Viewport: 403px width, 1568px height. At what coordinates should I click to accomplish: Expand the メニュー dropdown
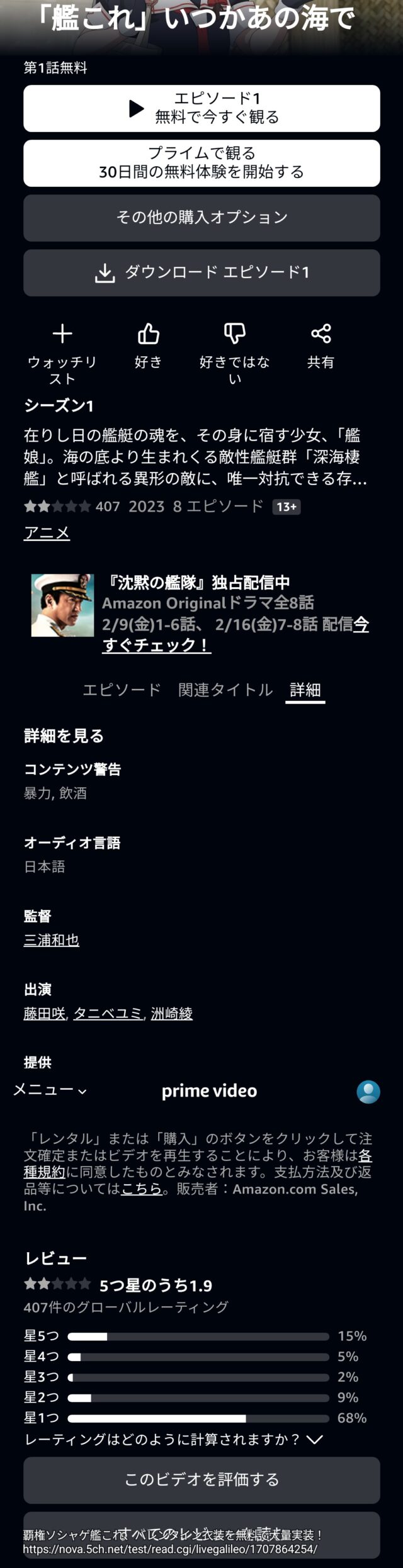coord(50,1090)
